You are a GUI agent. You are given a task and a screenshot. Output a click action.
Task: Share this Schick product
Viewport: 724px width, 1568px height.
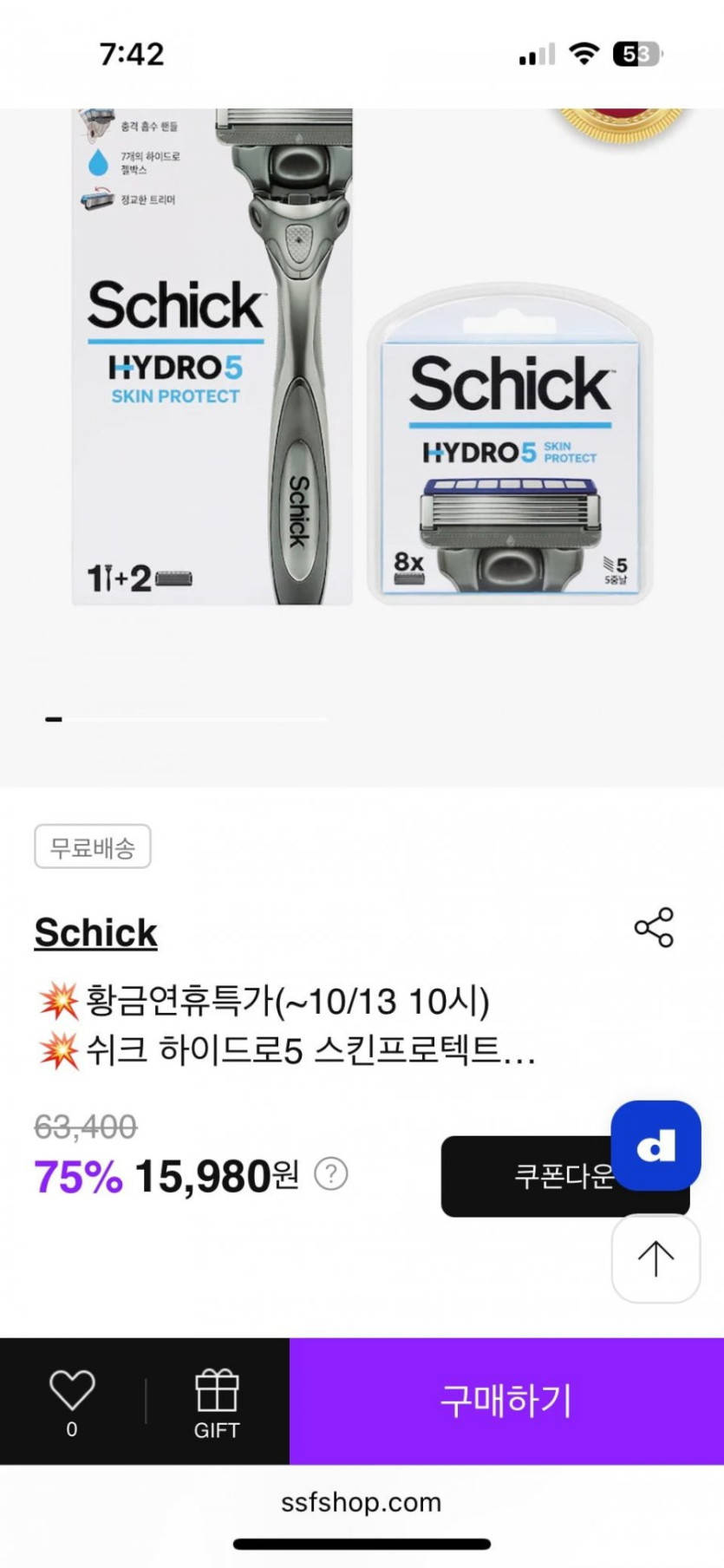click(654, 927)
